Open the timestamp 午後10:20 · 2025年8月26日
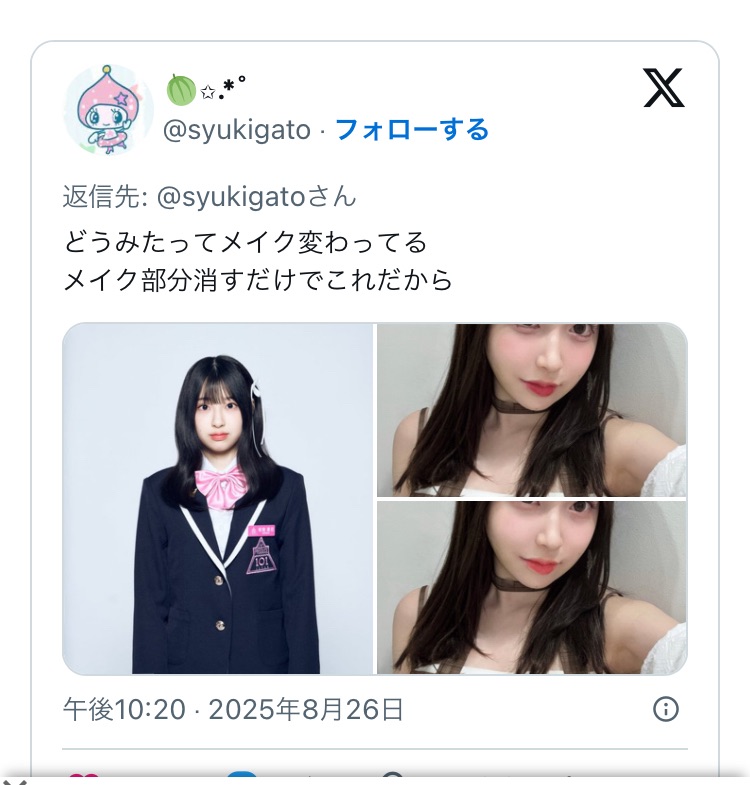The width and height of the screenshot is (750, 785). click(x=233, y=710)
